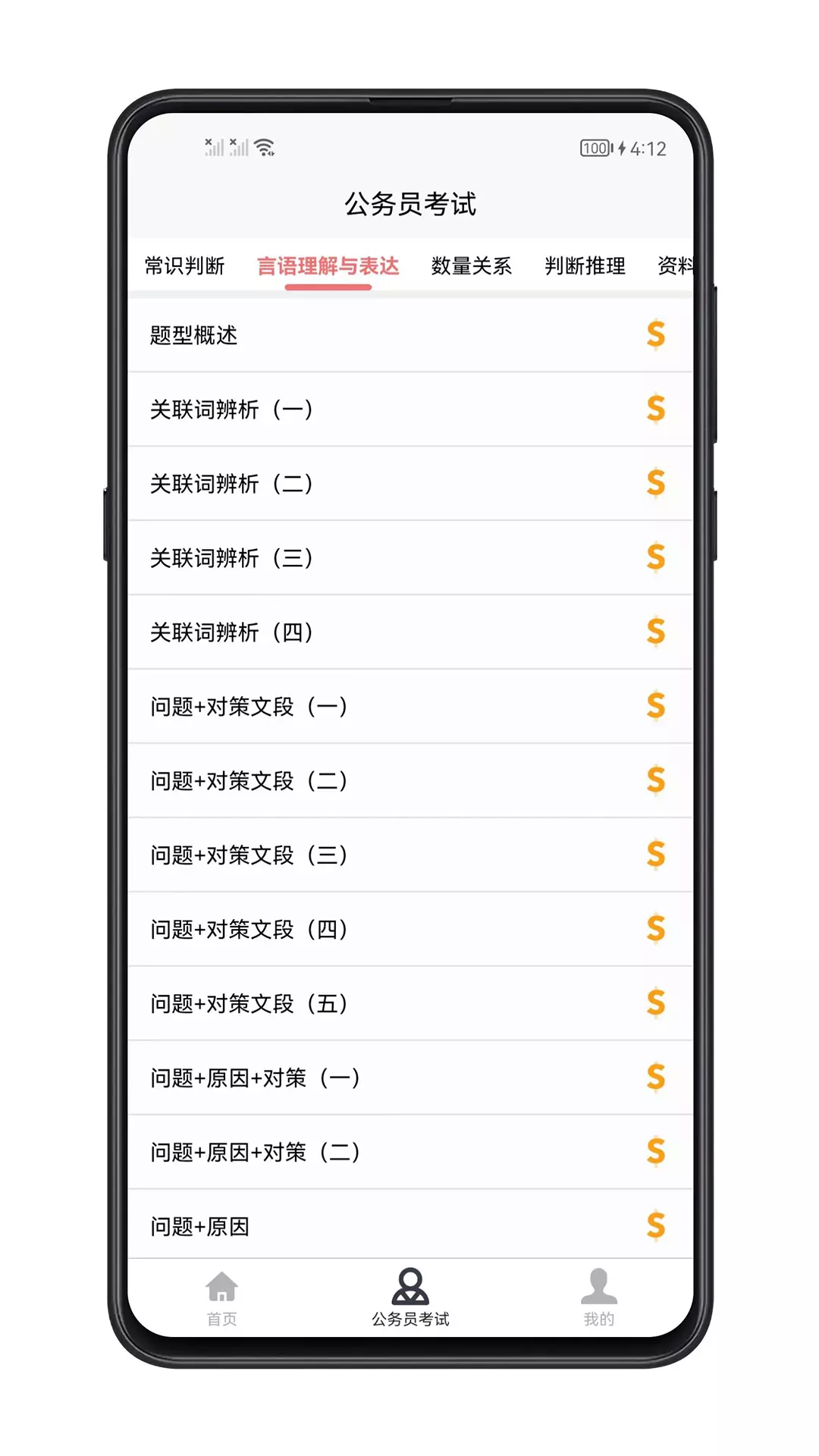Viewport: 819px width, 1456px height.
Task: Open 关联词辨析（二）
Action: click(410, 484)
